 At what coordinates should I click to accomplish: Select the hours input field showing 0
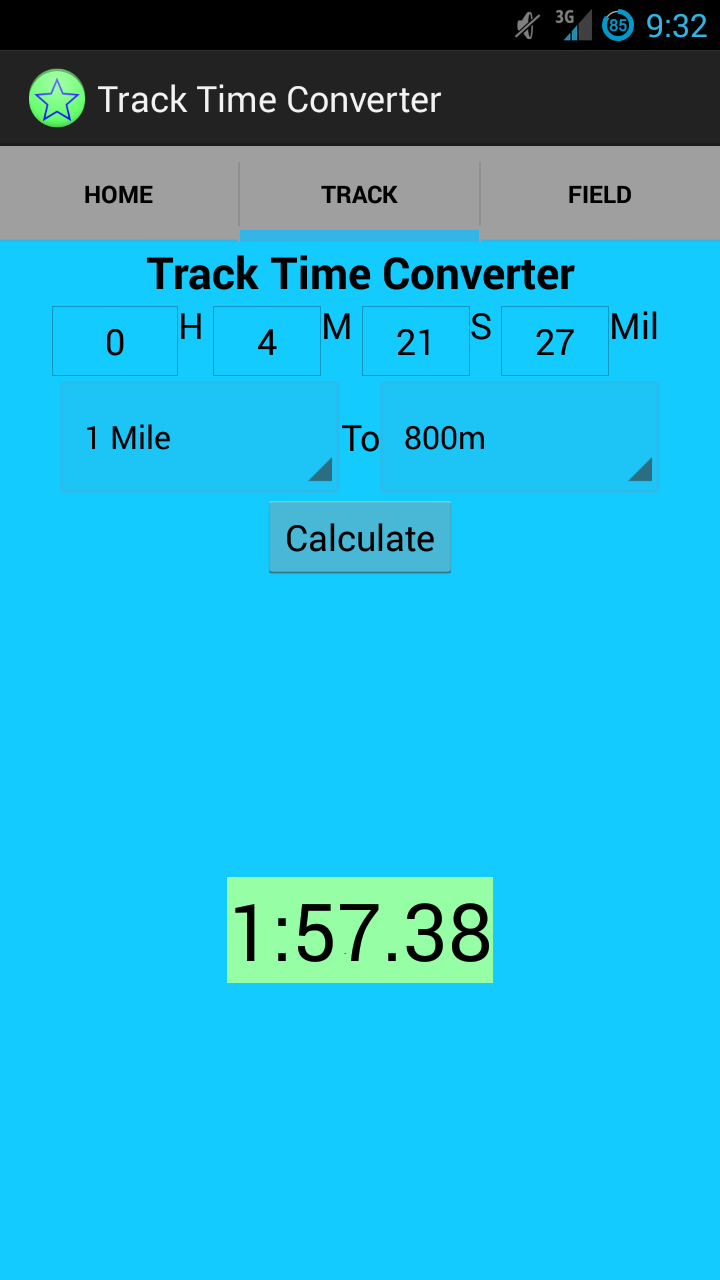point(114,341)
